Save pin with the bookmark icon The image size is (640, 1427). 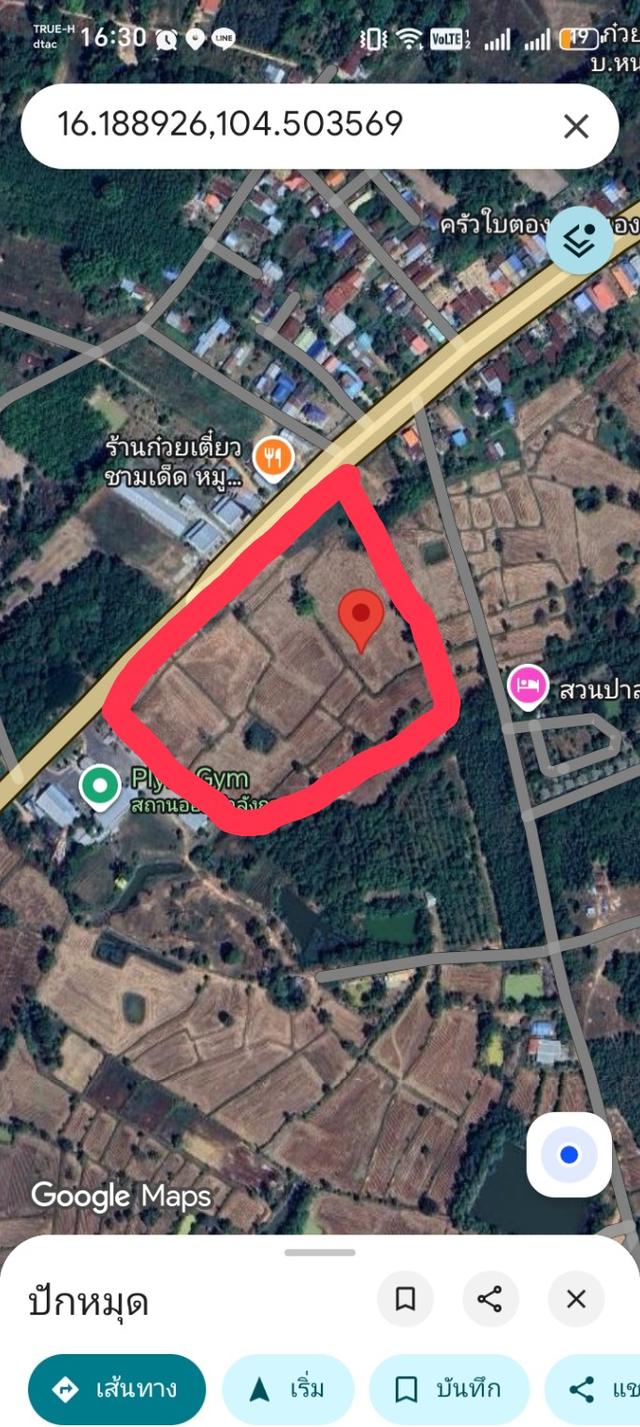pyautogui.click(x=405, y=1299)
